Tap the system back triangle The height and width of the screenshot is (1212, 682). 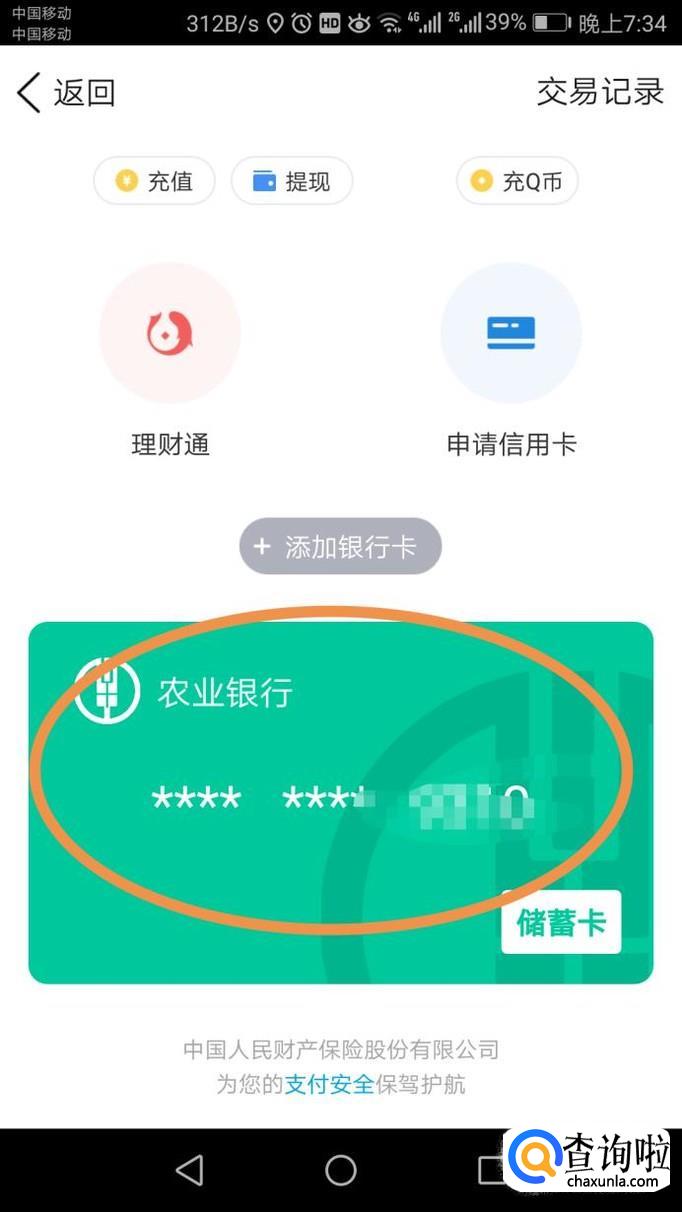189,1170
